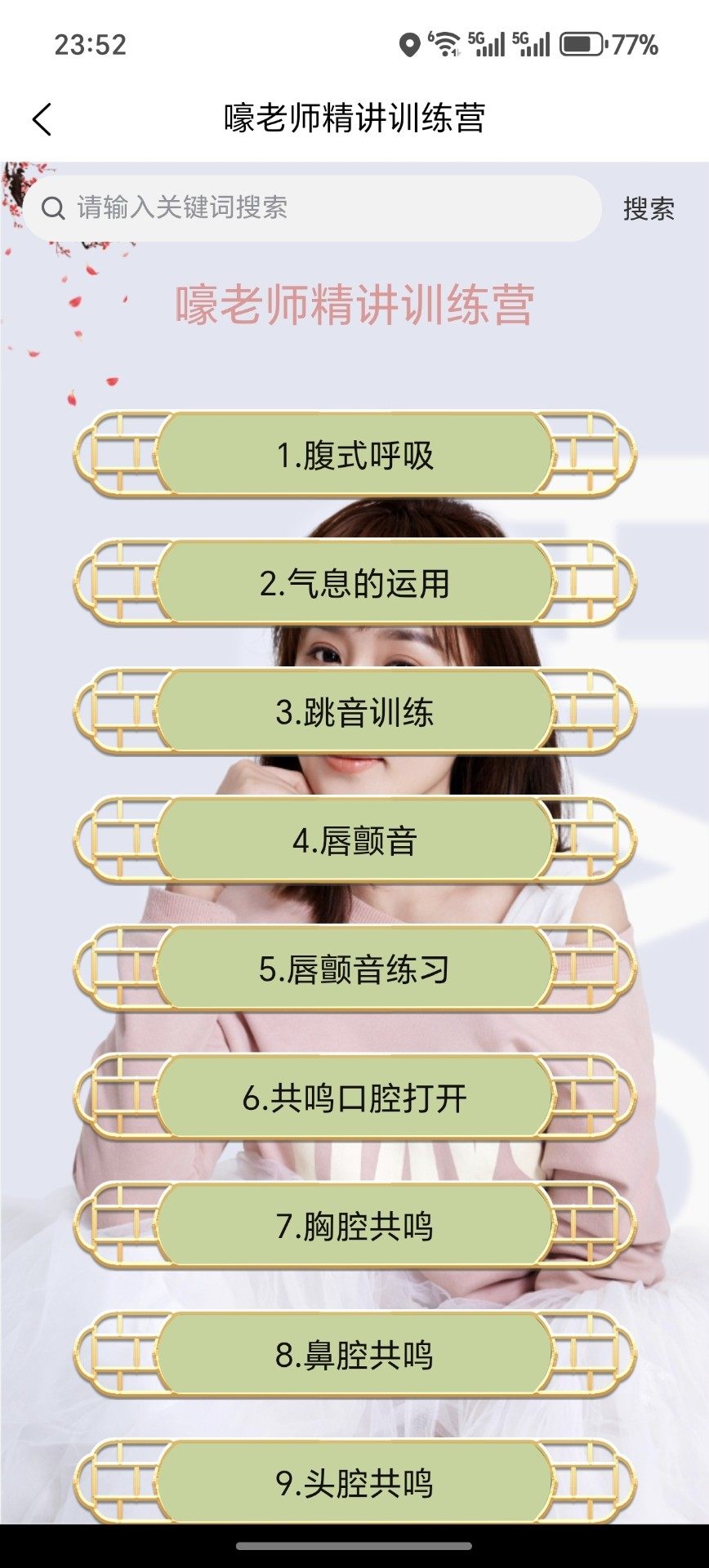The width and height of the screenshot is (709, 1568).
Task: Go back using the top-left arrow
Action: (42, 119)
